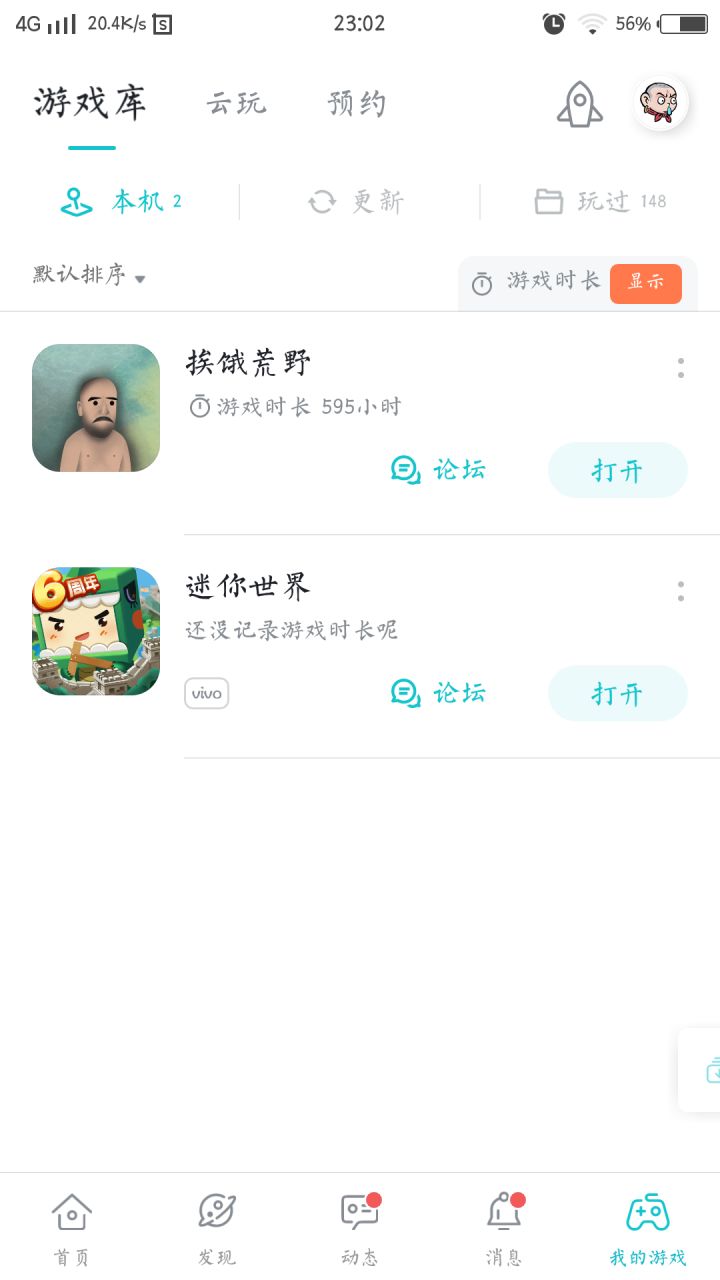Open more options for 迷你世界
720x1280 pixels.
[x=681, y=591]
